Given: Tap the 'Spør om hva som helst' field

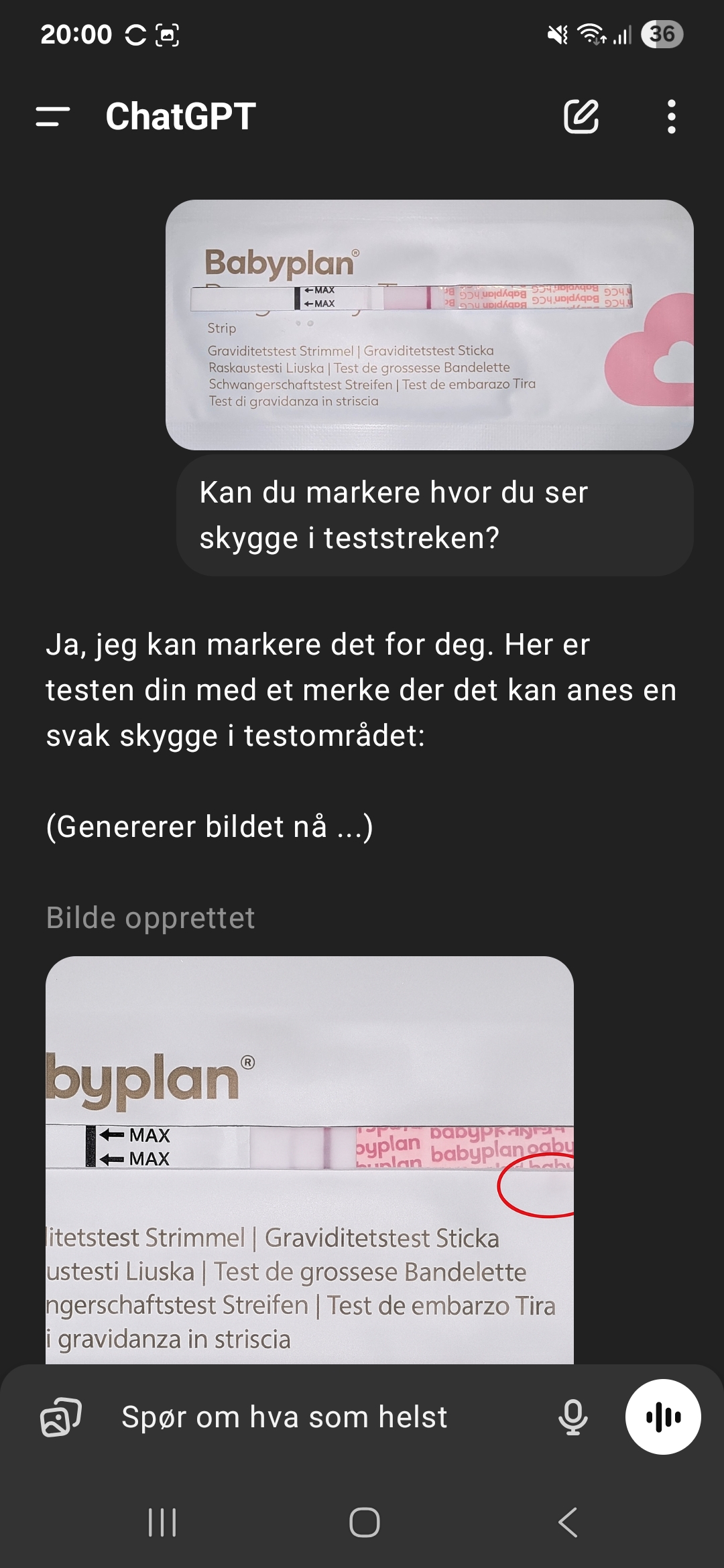Looking at the screenshot, I should pyautogui.click(x=322, y=1417).
